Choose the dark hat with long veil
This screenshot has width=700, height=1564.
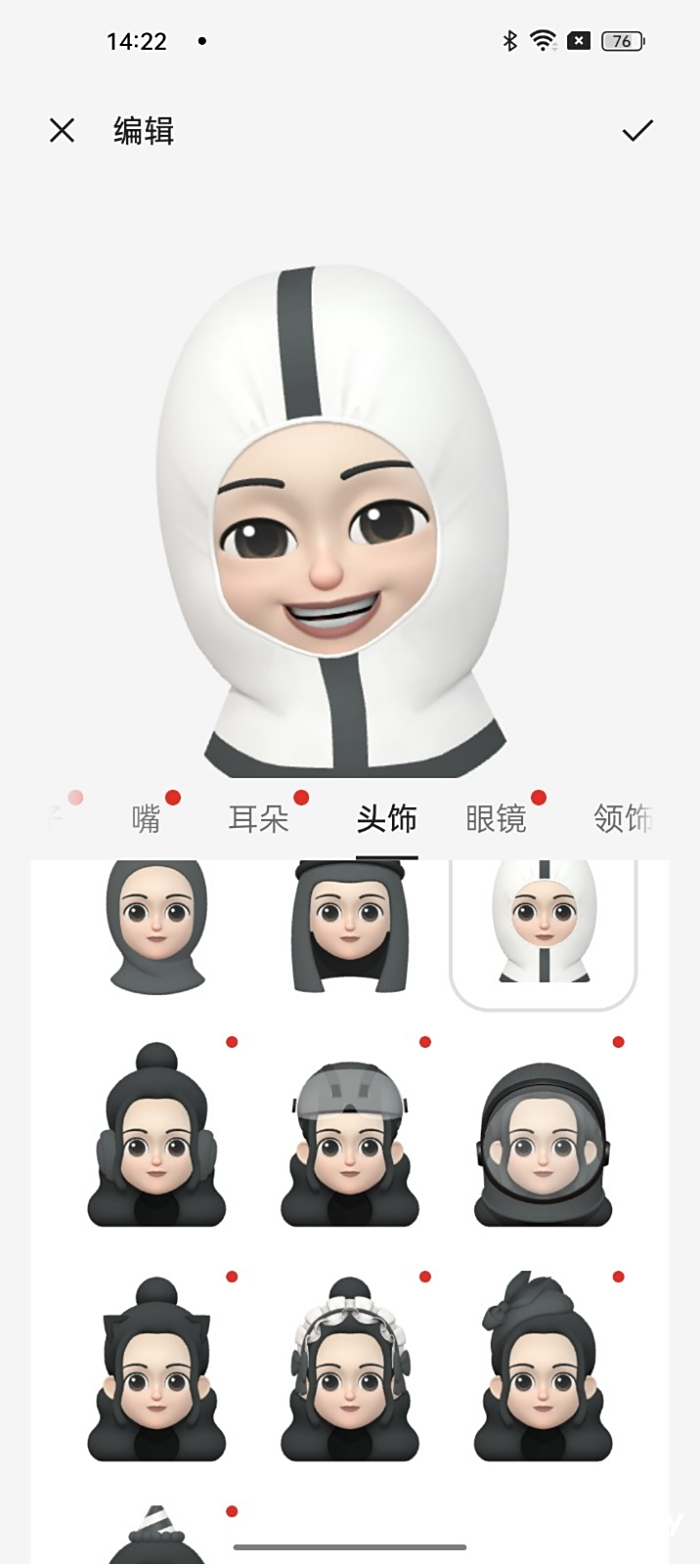[x=349, y=926]
